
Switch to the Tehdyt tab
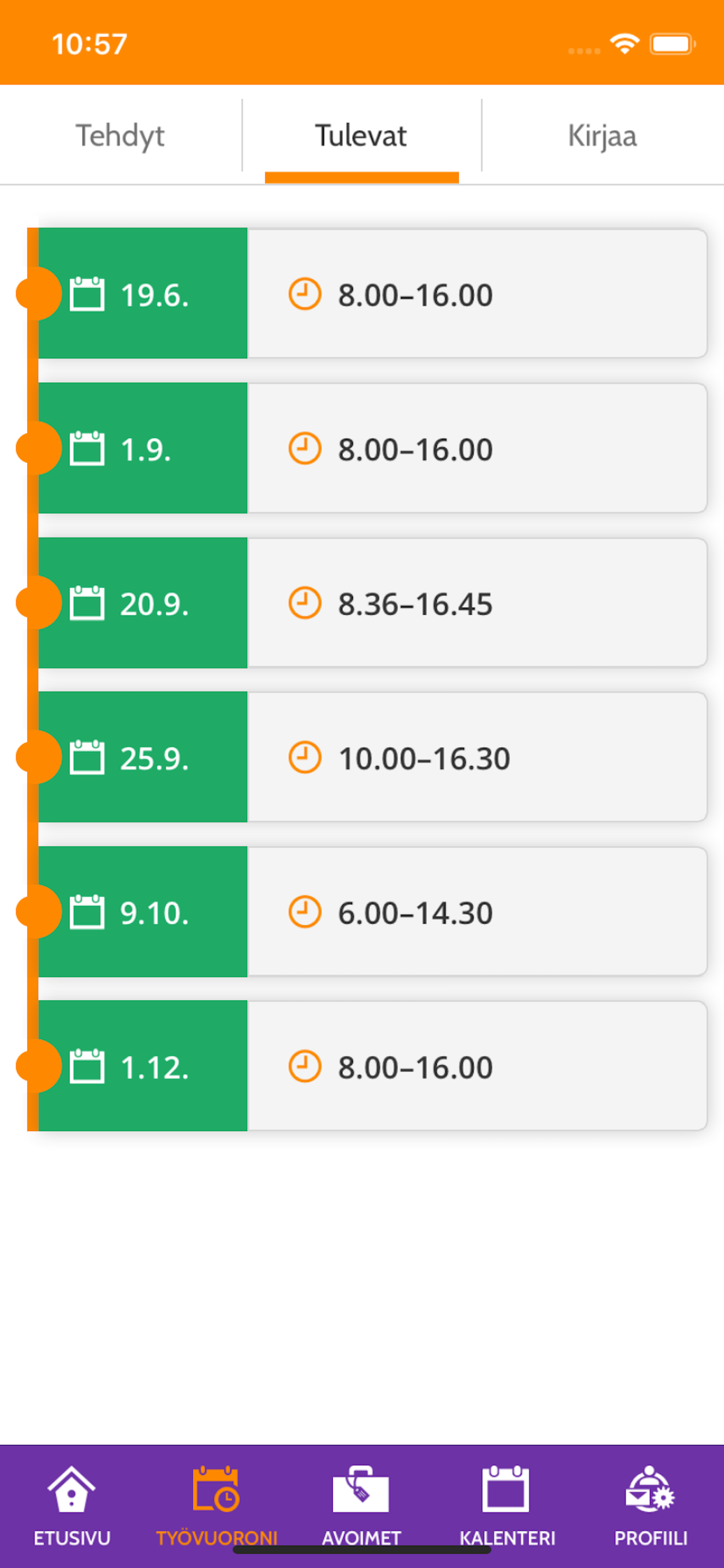pyautogui.click(x=120, y=136)
